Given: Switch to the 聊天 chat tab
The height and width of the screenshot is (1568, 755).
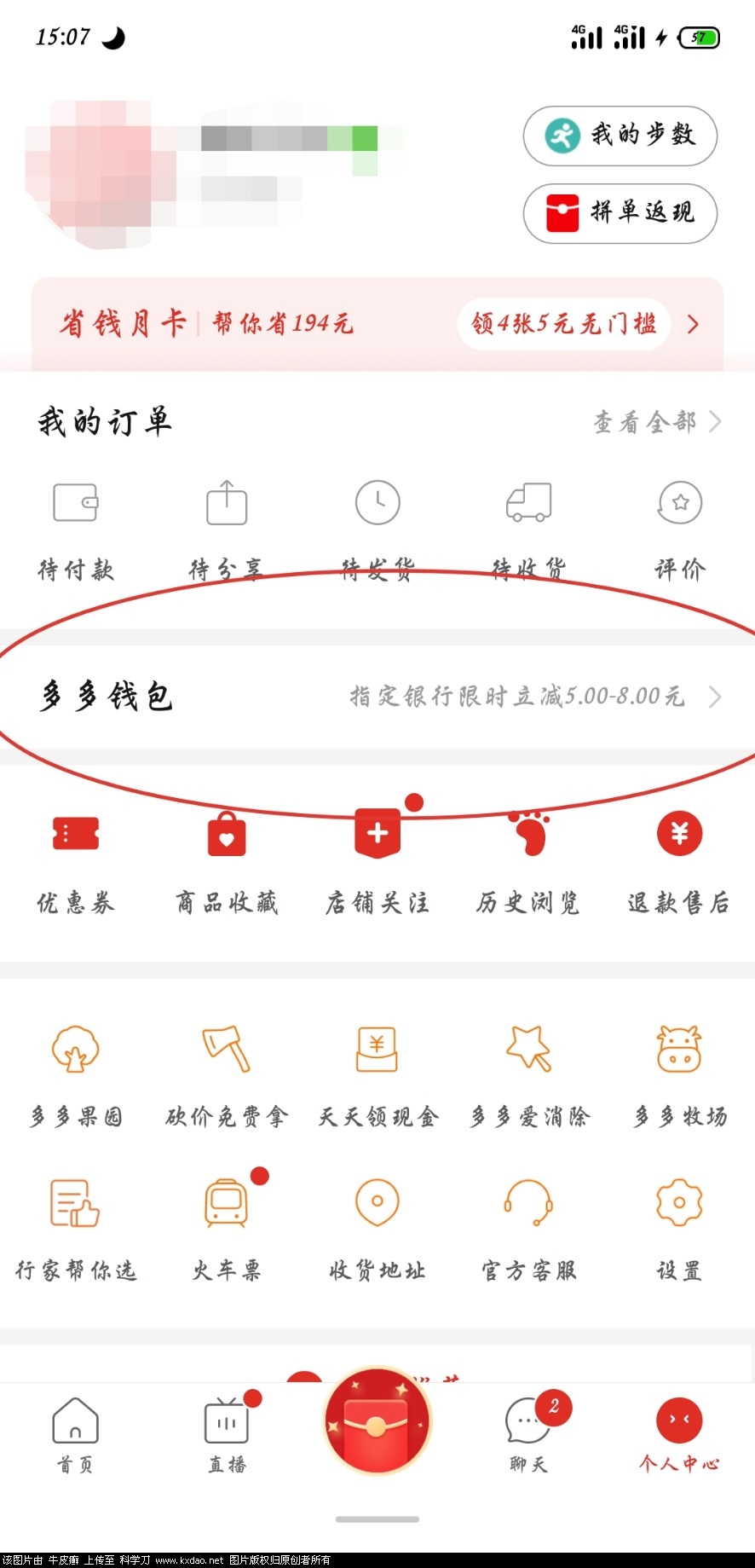Looking at the screenshot, I should tap(528, 1436).
